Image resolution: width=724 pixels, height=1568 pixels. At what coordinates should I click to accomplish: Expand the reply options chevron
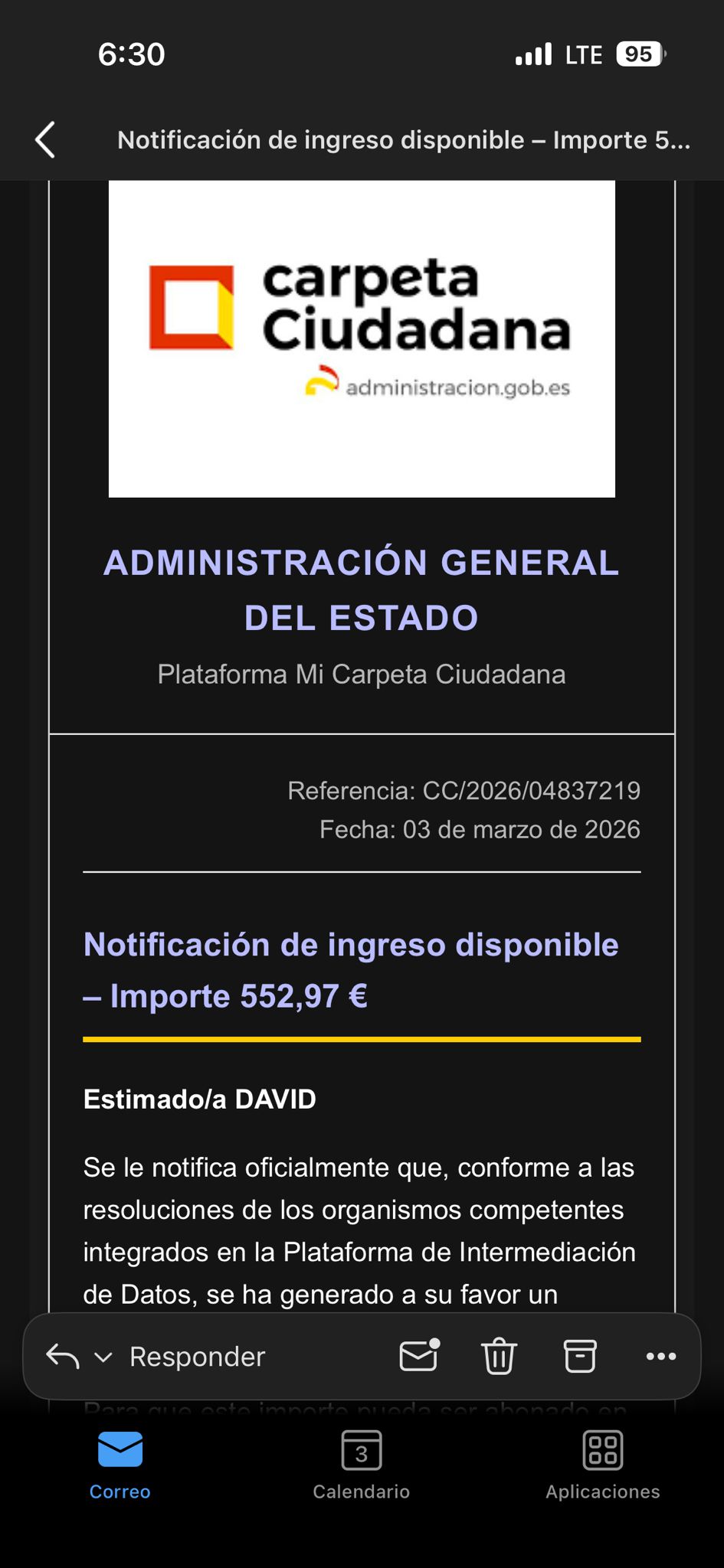pos(103,1357)
